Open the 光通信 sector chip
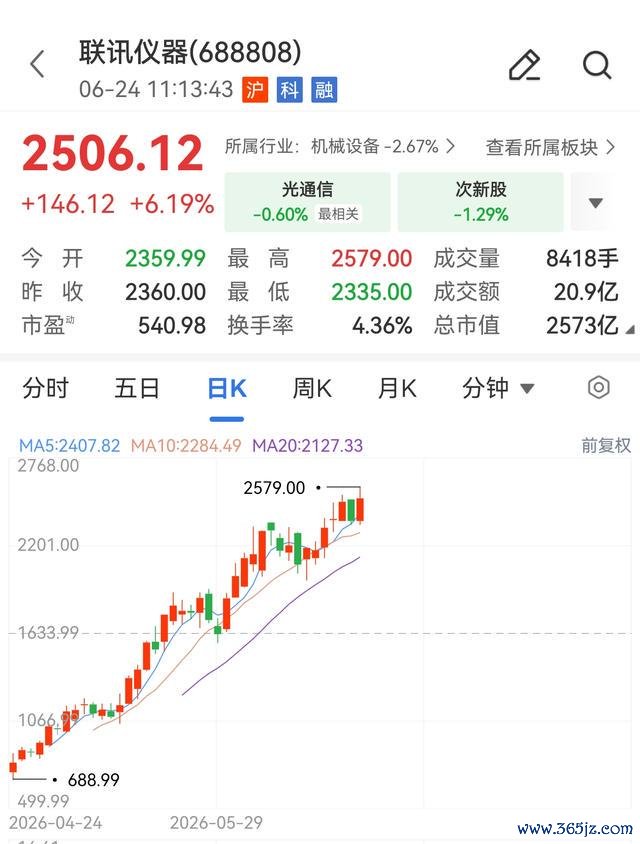The width and height of the screenshot is (640, 844). pyautogui.click(x=307, y=202)
